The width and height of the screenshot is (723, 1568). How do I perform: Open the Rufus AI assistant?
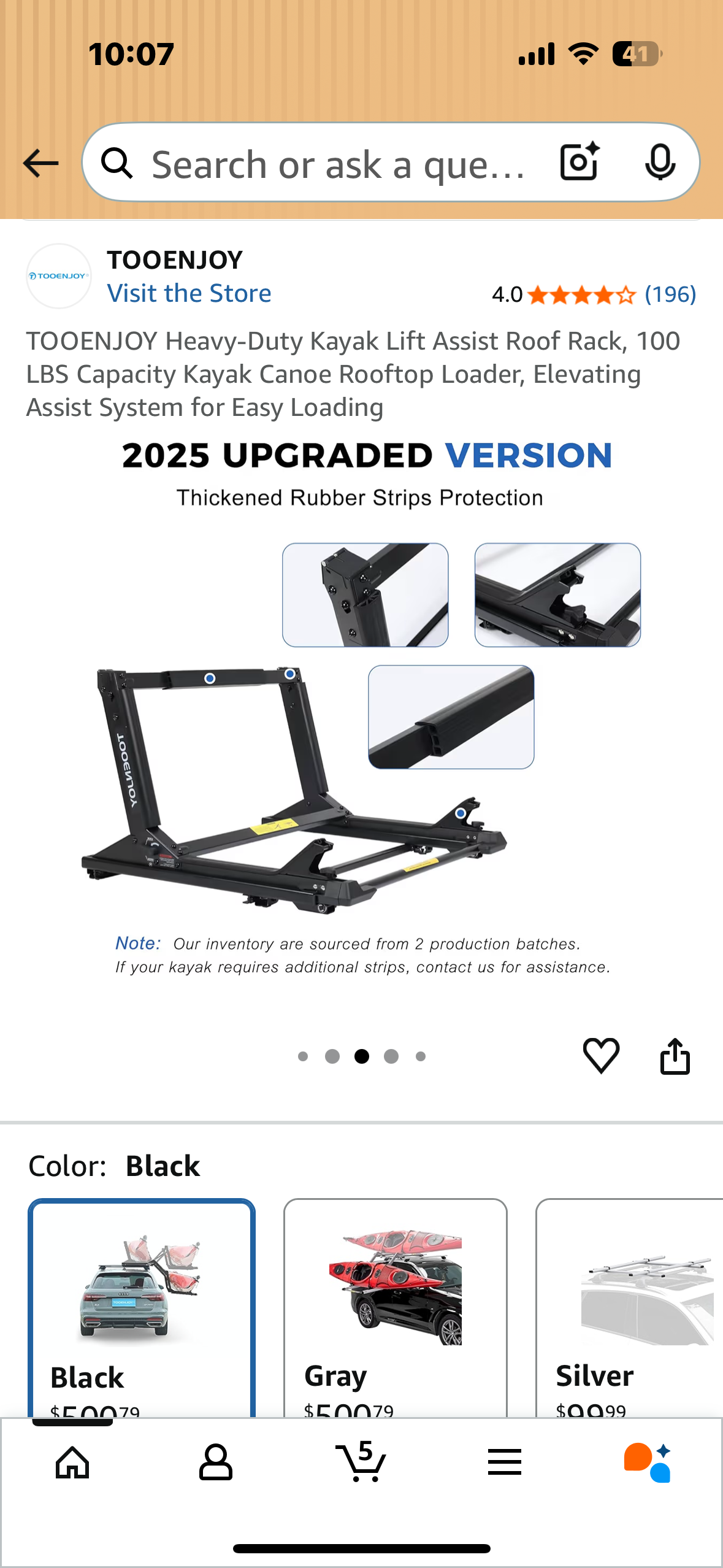(648, 1462)
